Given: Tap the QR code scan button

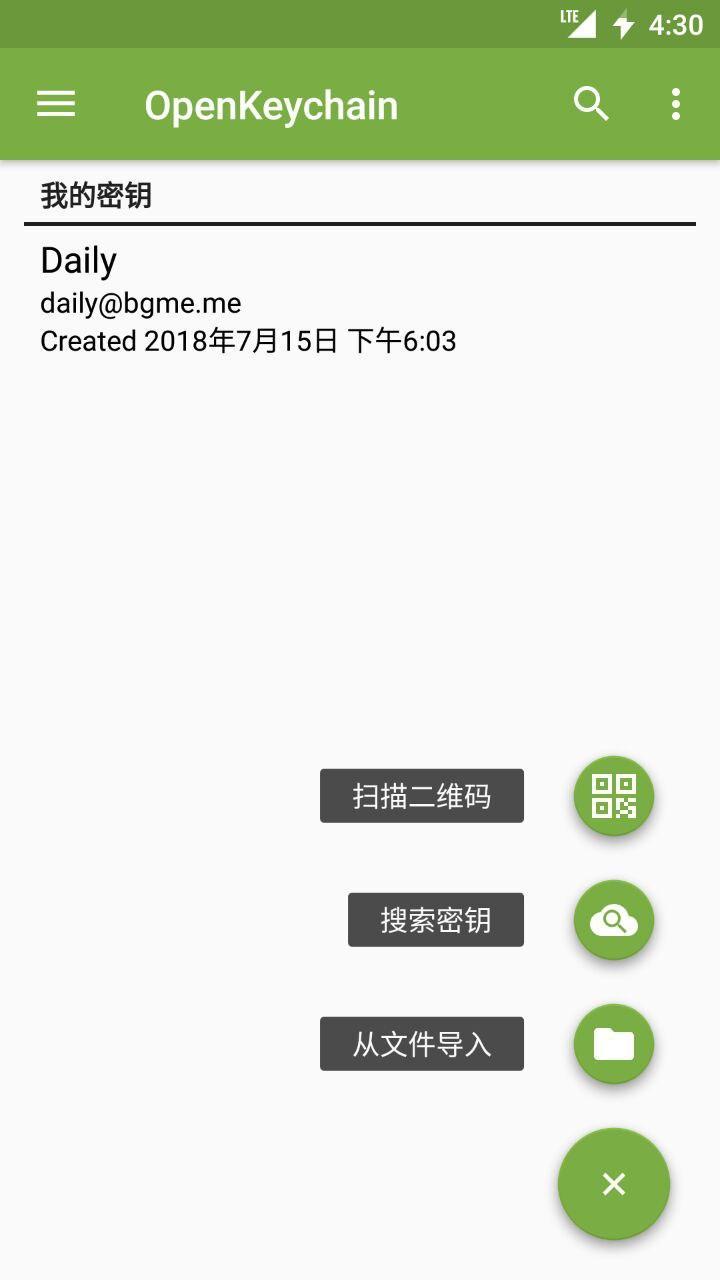Looking at the screenshot, I should coord(614,796).
